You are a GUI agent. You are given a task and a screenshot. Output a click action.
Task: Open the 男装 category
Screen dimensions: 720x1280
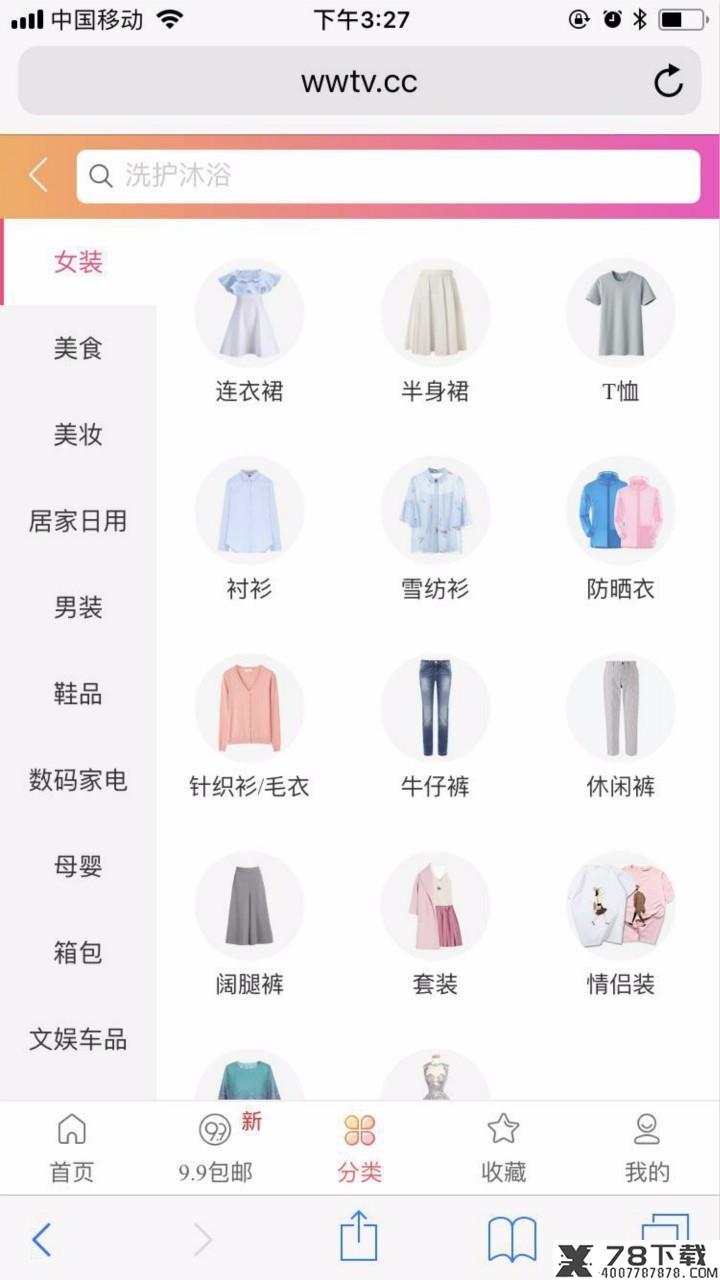78,607
